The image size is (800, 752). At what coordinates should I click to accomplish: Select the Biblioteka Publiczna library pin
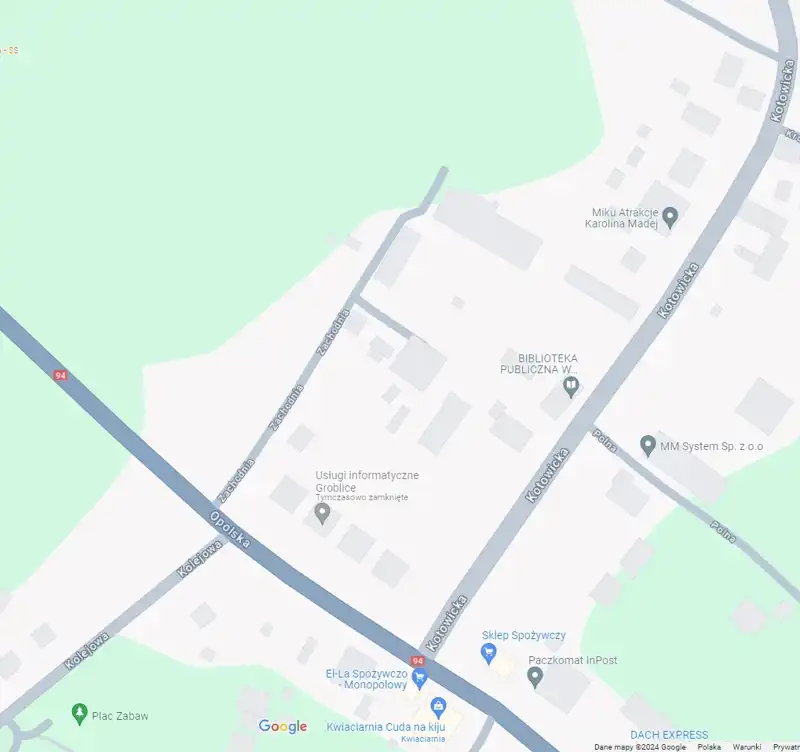(x=571, y=385)
